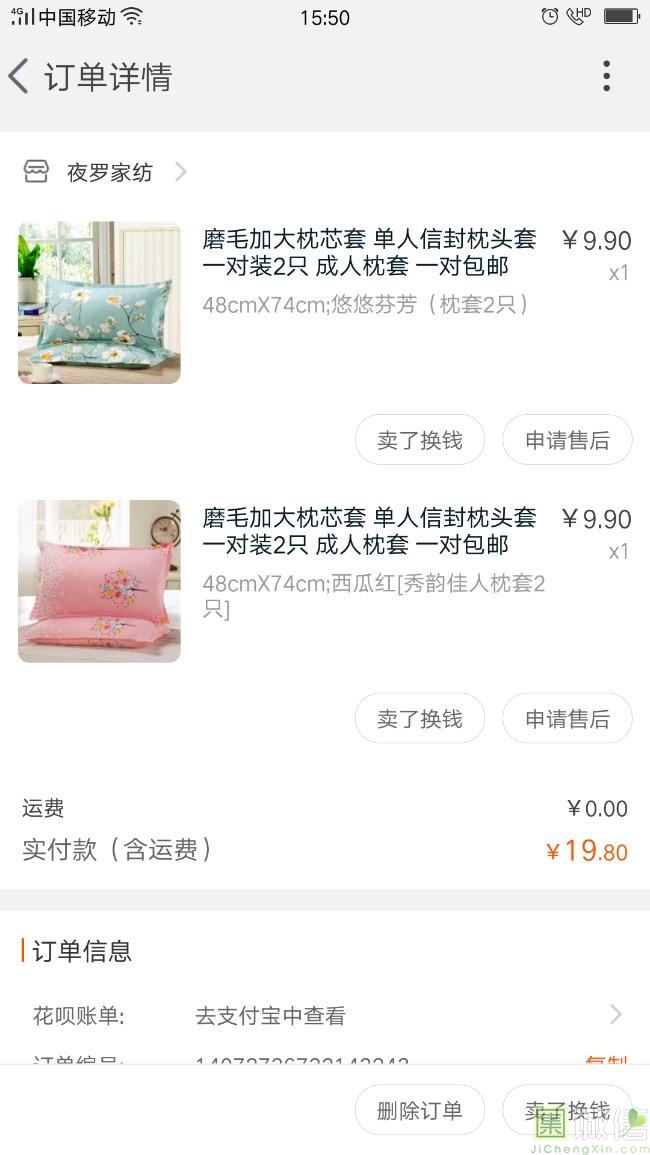Delete this order with 删除订单

pos(420,1110)
